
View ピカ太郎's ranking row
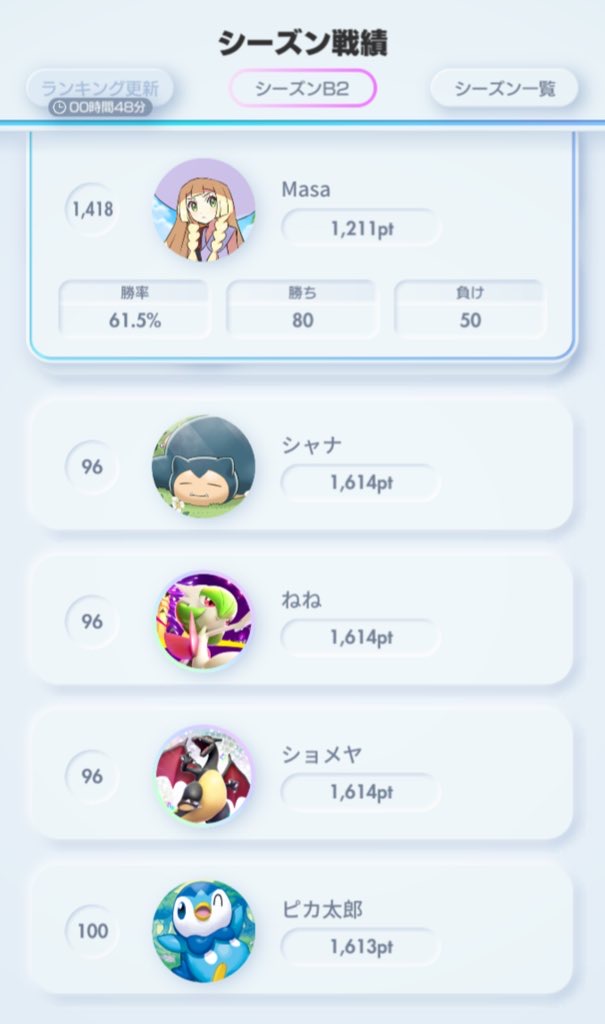(301, 930)
